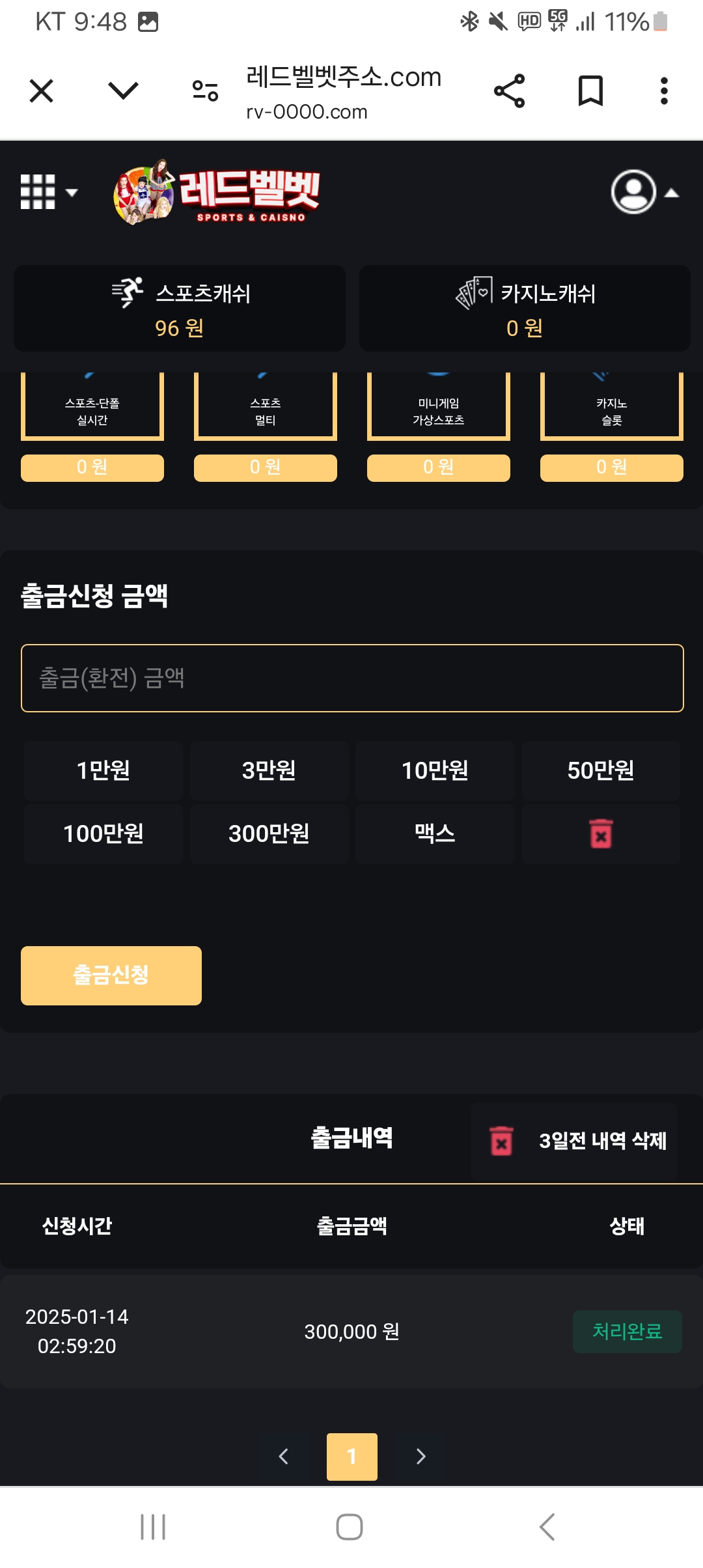This screenshot has width=703, height=1568.
Task: Open the browser overflow menu
Action: [664, 91]
